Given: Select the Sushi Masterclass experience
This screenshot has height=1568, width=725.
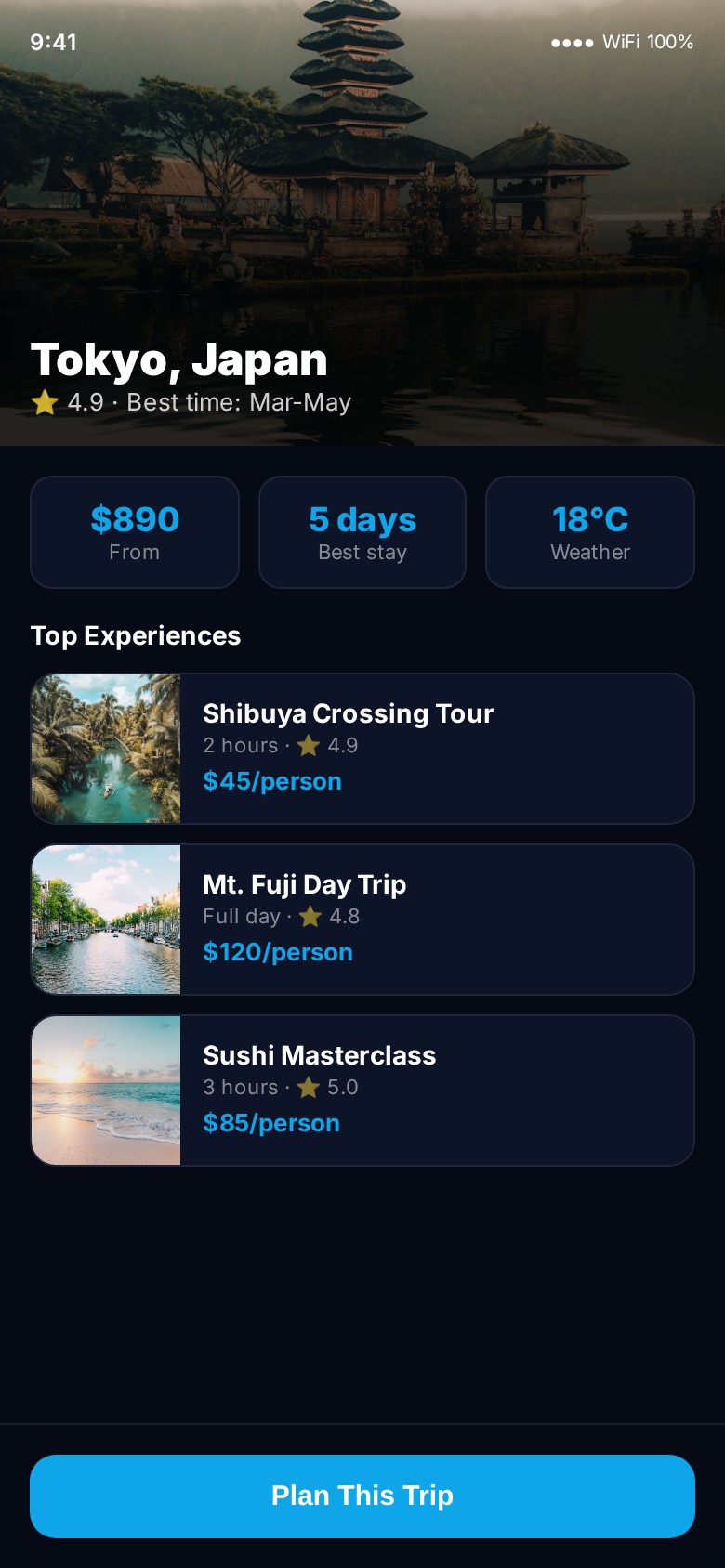Looking at the screenshot, I should coord(362,1090).
